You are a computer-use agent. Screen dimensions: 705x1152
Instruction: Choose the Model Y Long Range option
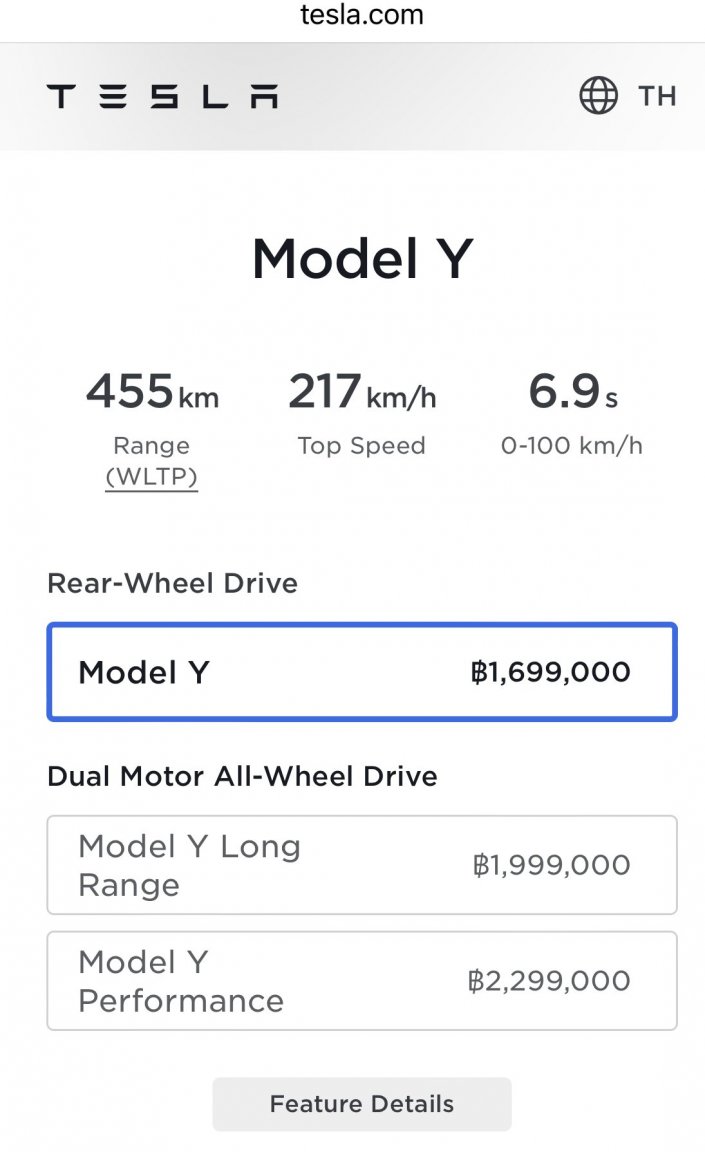click(x=361, y=865)
